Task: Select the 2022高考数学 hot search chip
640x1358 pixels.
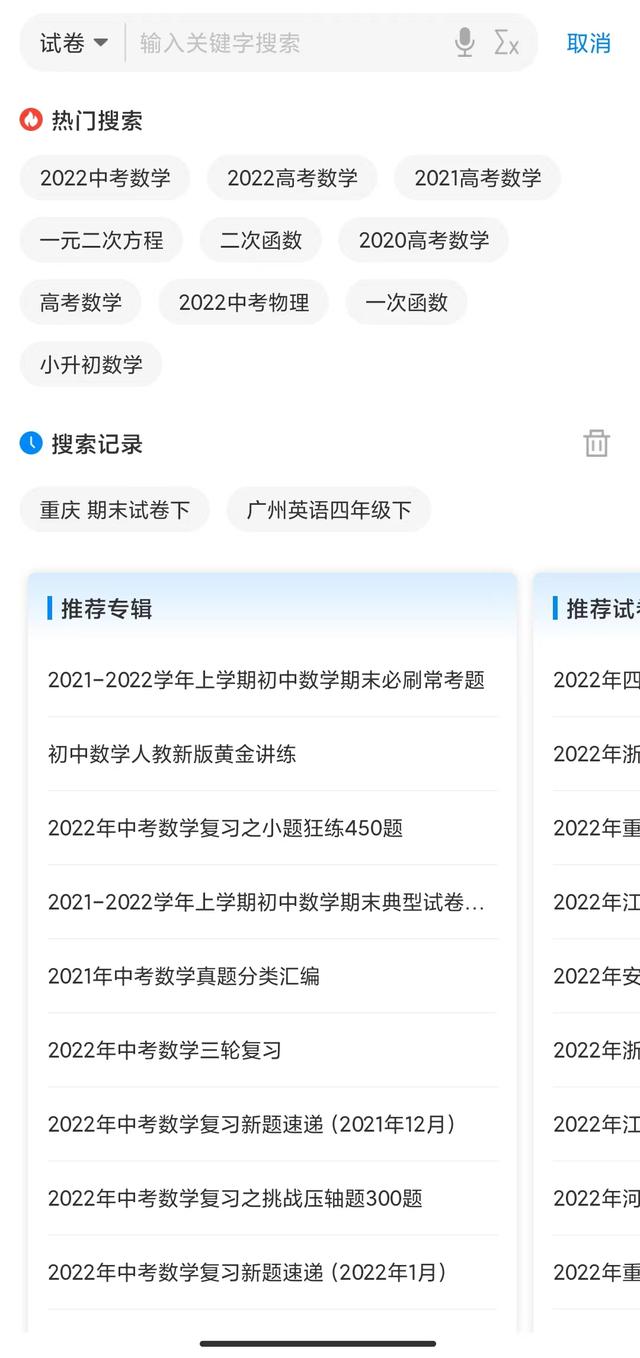Action: point(292,178)
